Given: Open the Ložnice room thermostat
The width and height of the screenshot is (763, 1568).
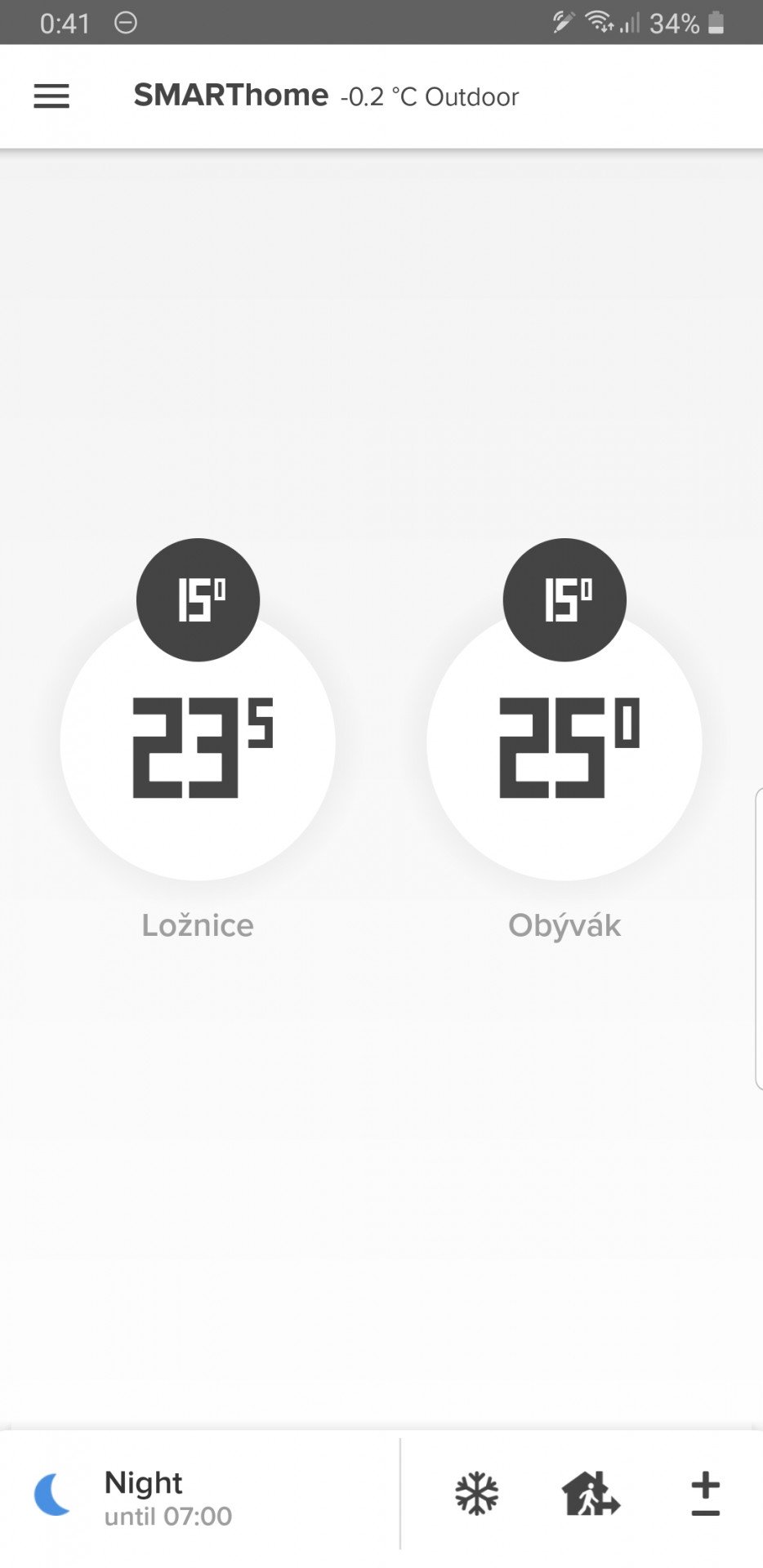Looking at the screenshot, I should (198, 743).
